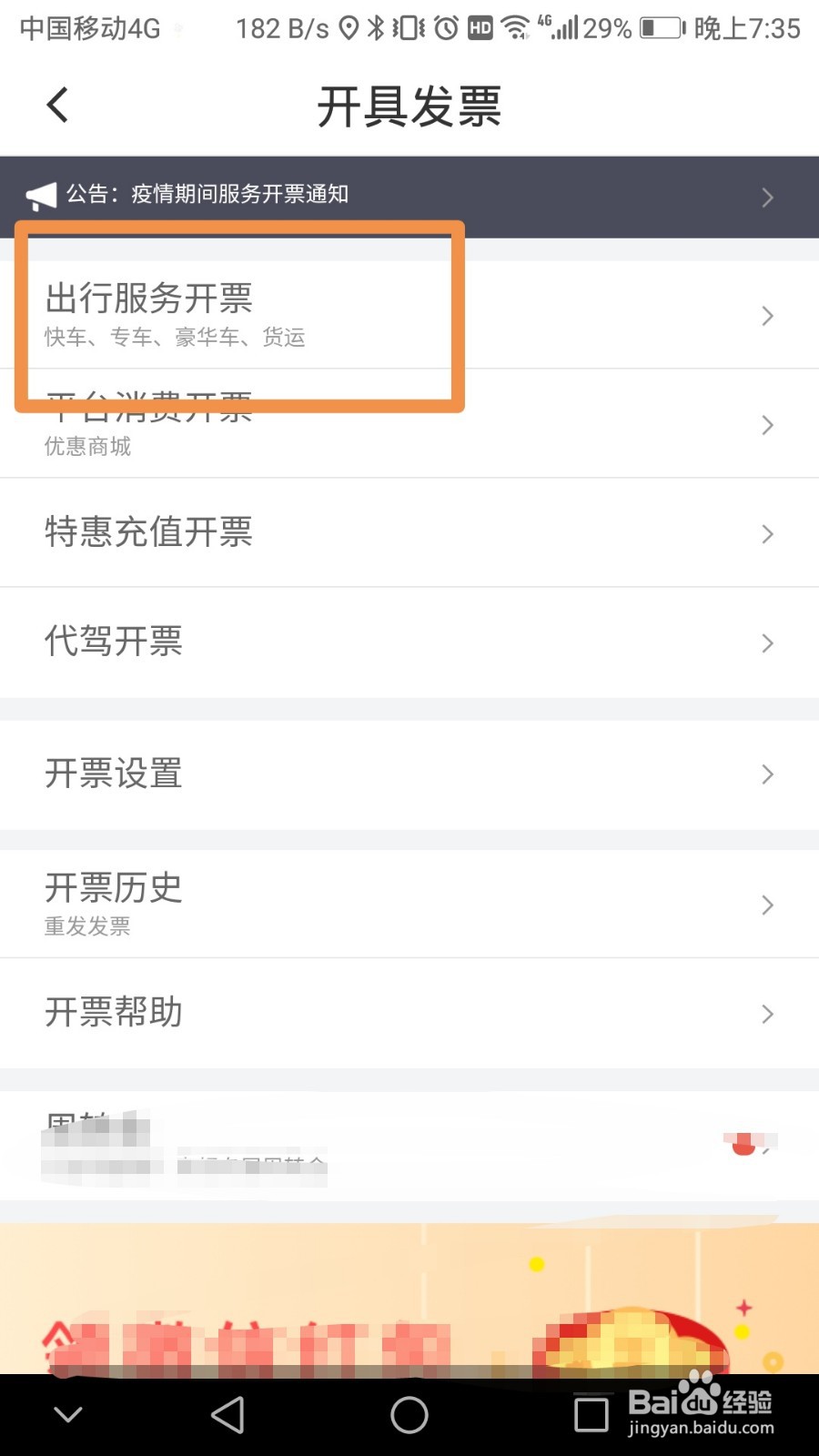Image resolution: width=819 pixels, height=1456 pixels.
Task: Expand the chevron next to 出行服务开票
Action: click(765, 317)
